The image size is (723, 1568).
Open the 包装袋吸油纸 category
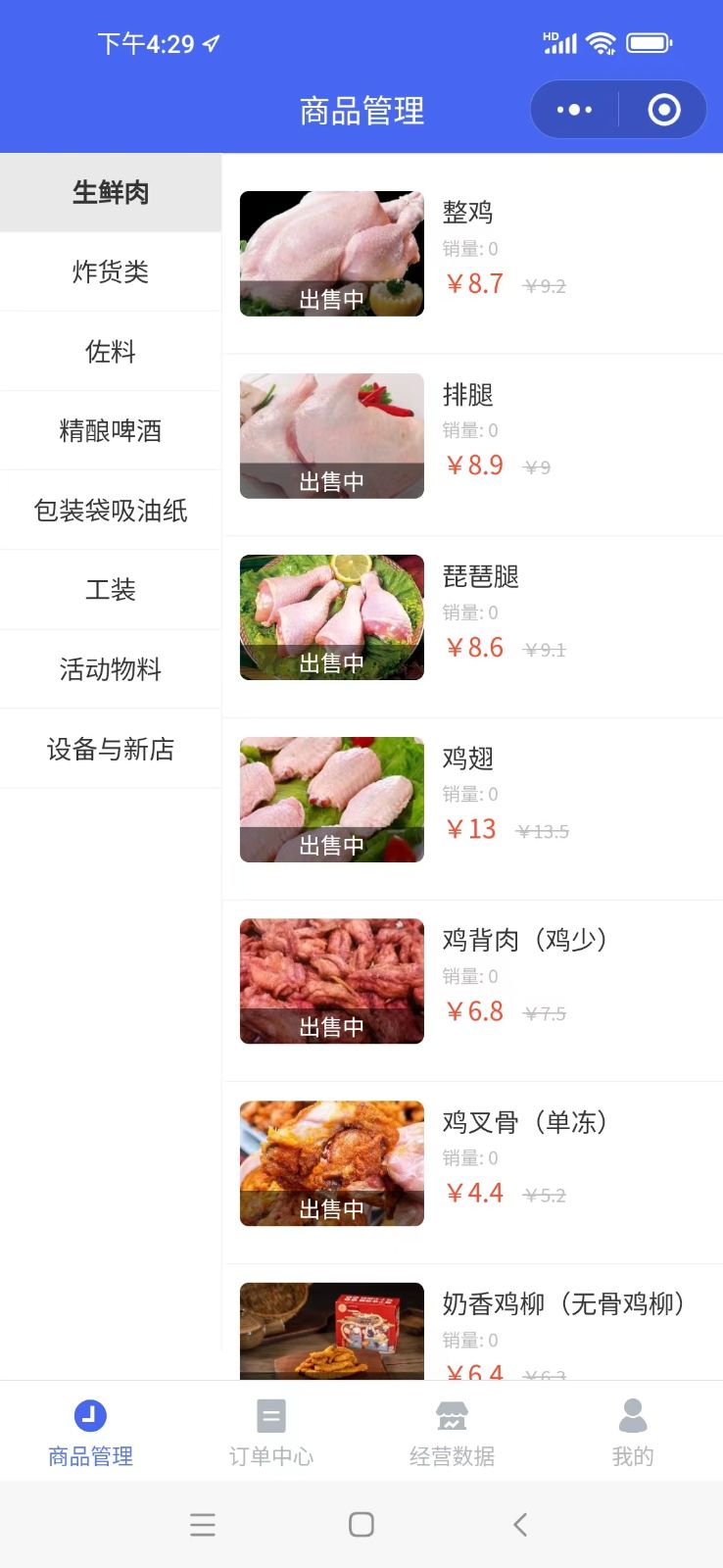[111, 510]
